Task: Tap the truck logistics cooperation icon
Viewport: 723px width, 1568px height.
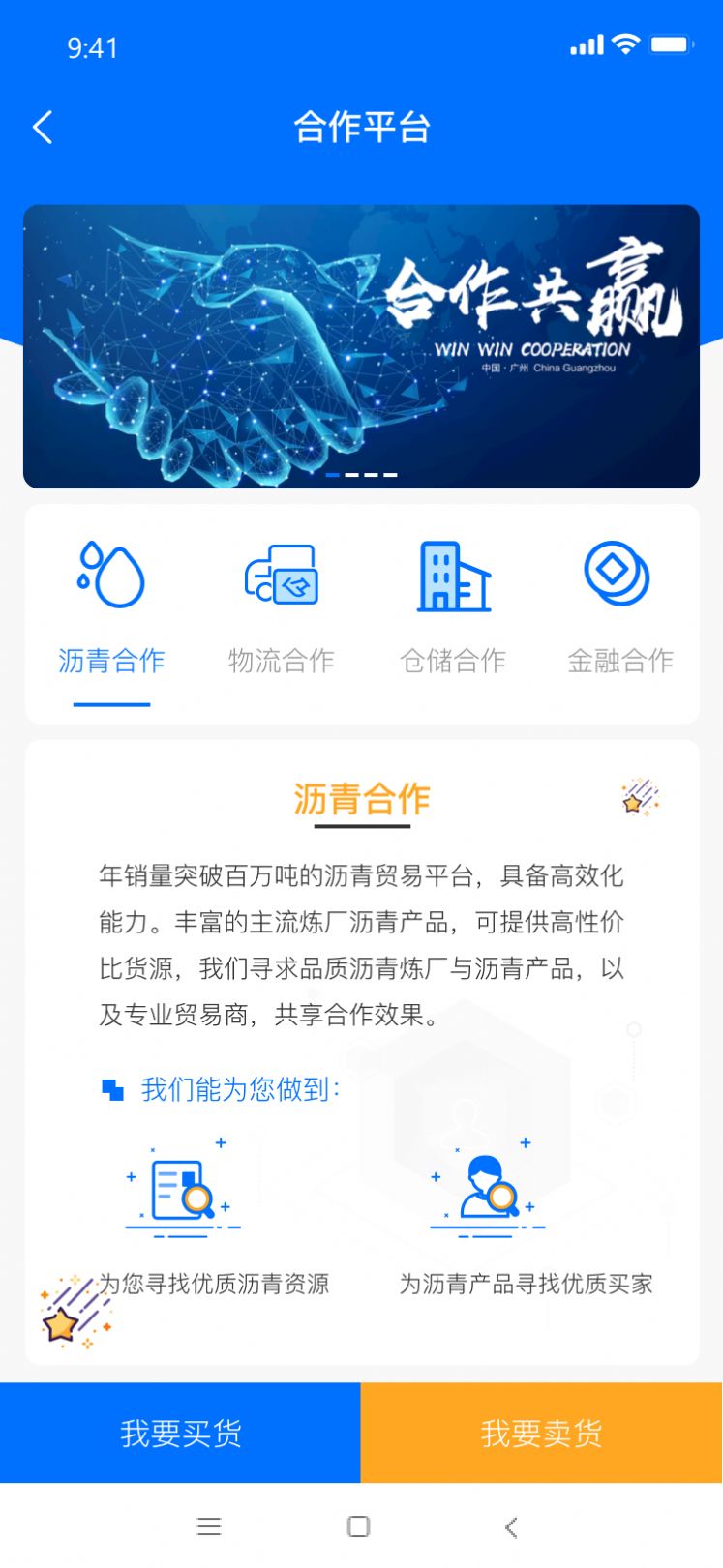Action: 282,576
